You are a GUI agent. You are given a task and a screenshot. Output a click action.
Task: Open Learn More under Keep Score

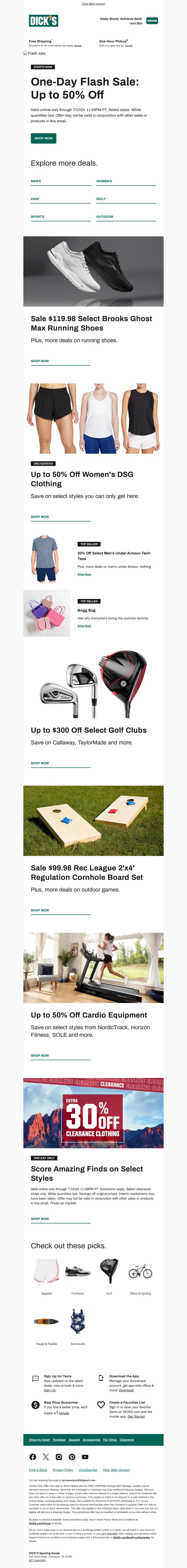tap(136, 23)
